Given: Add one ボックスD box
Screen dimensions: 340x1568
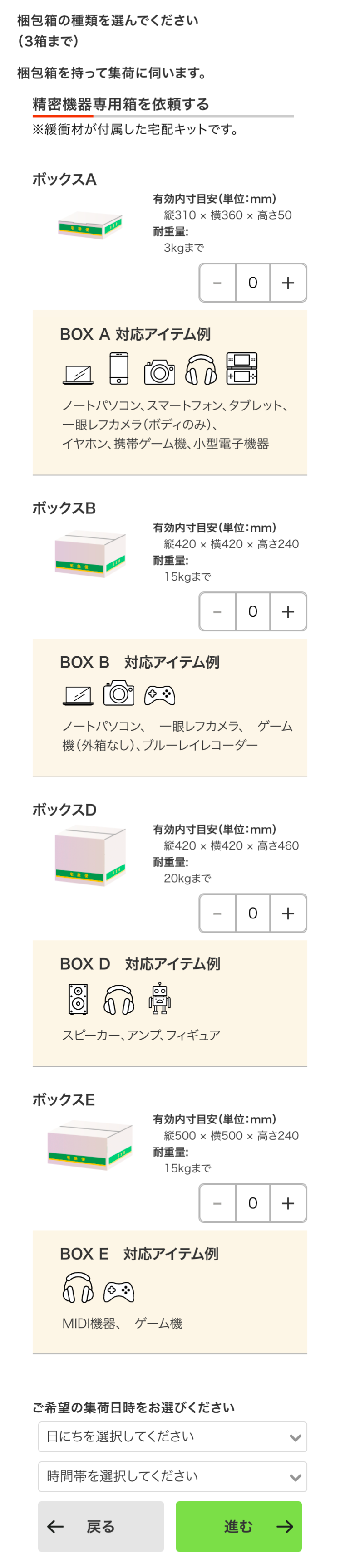Looking at the screenshot, I should tap(288, 913).
